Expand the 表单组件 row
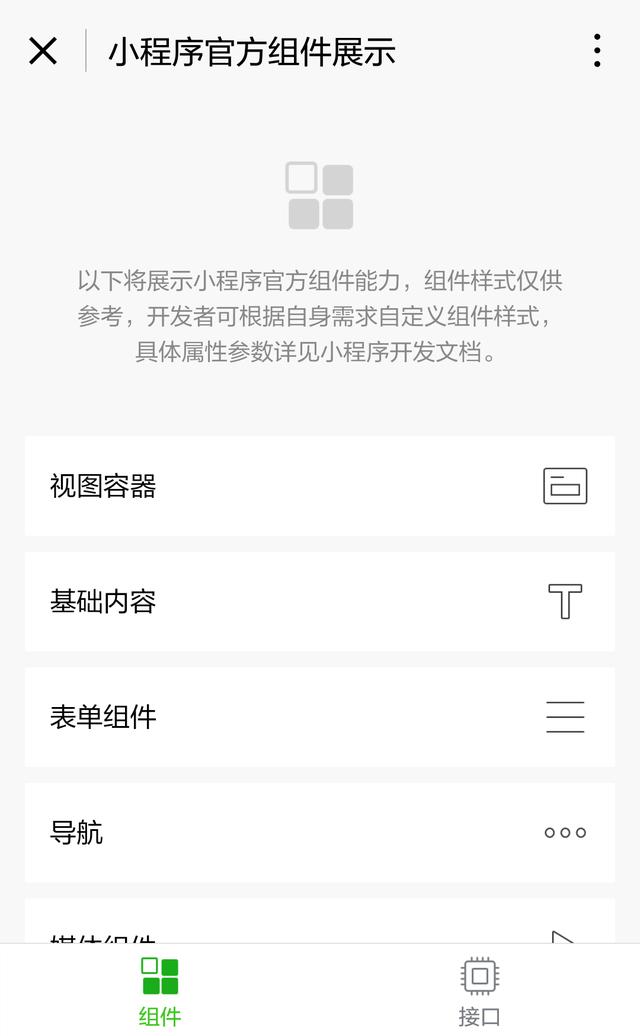The width and height of the screenshot is (640, 1036). coord(320,717)
